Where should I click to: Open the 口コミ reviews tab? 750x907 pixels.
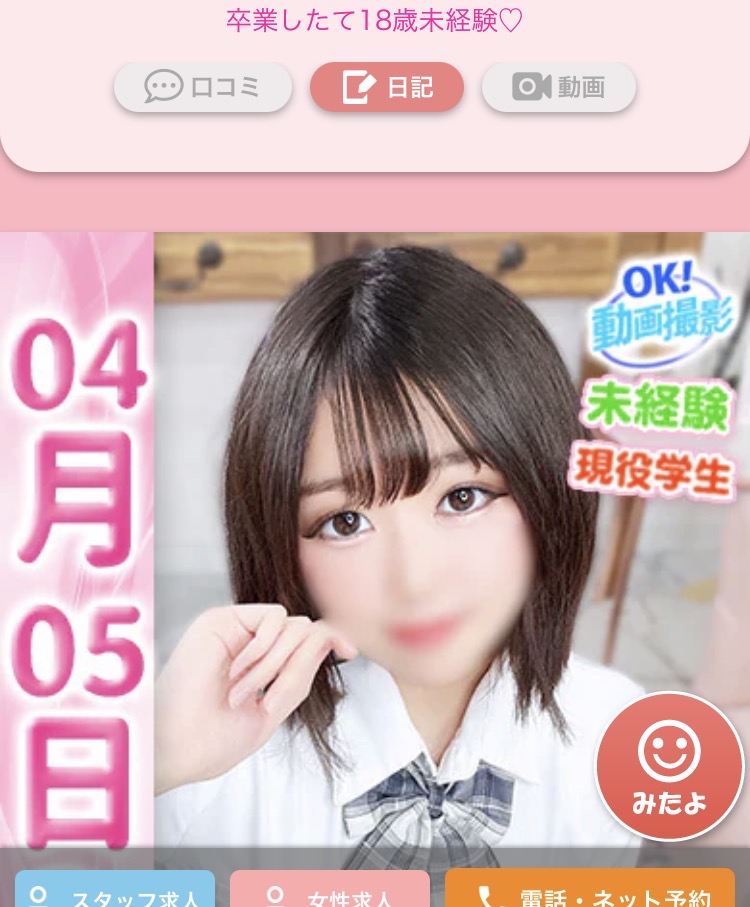coord(203,87)
